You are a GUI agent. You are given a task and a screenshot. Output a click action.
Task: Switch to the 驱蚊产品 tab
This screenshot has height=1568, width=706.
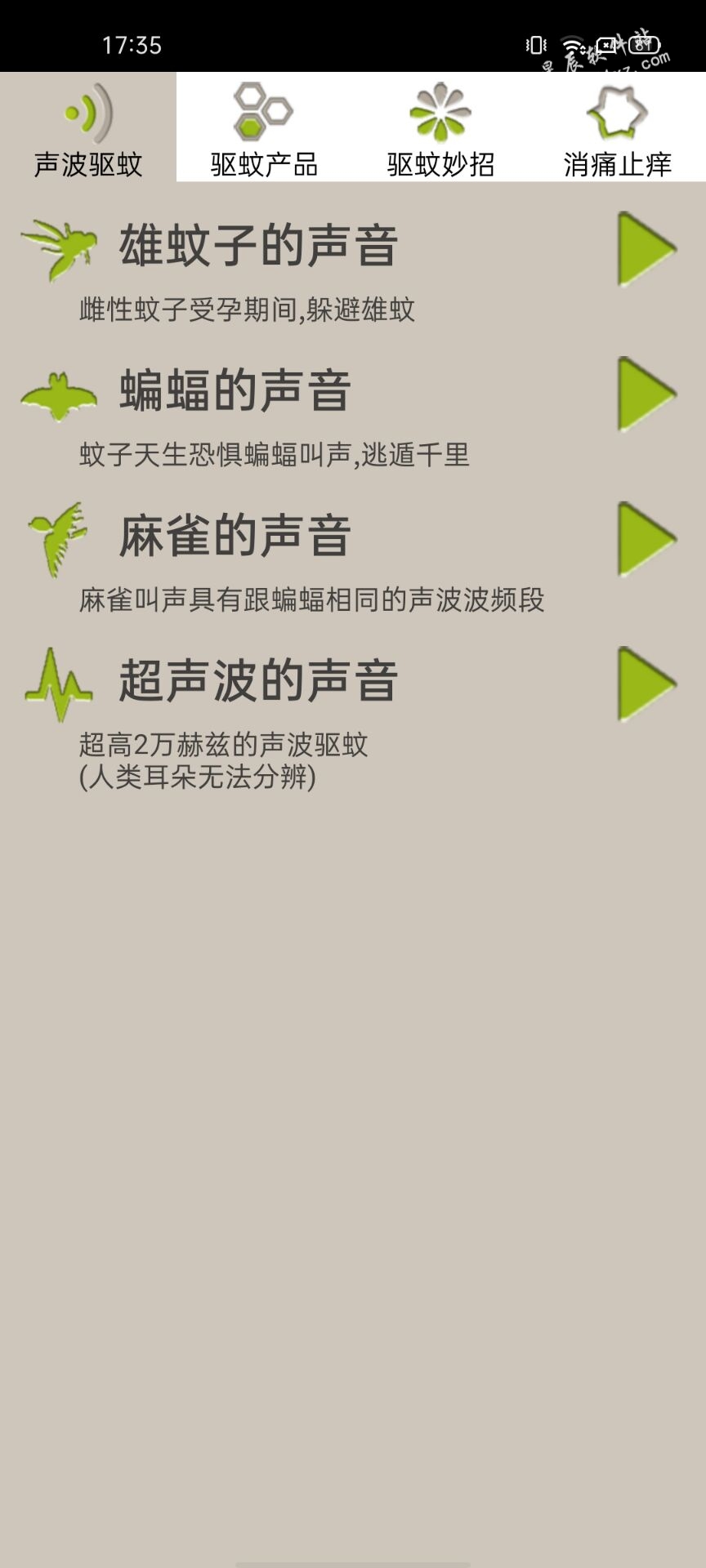click(x=264, y=128)
